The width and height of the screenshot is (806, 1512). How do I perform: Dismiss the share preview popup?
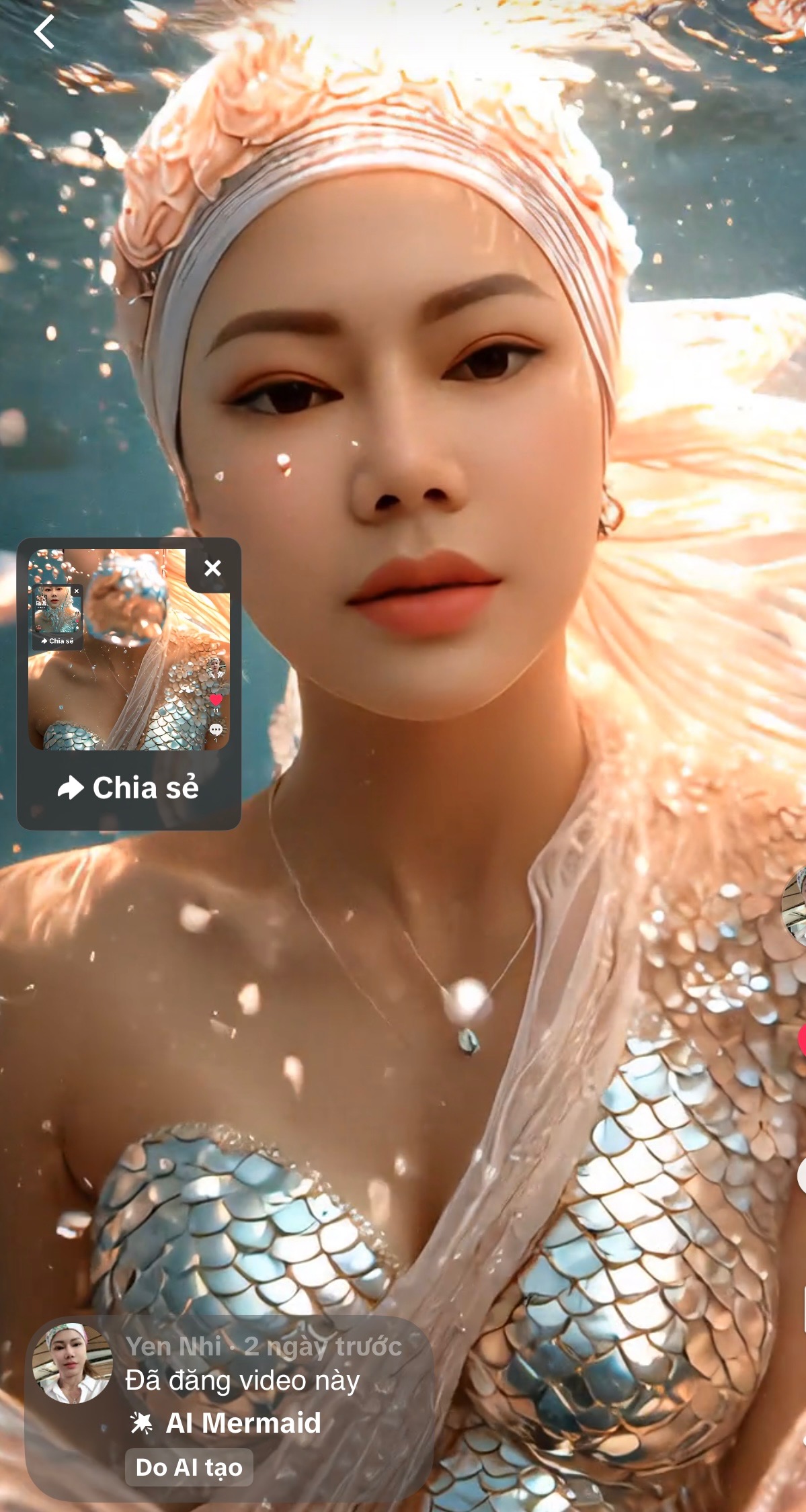(212, 569)
